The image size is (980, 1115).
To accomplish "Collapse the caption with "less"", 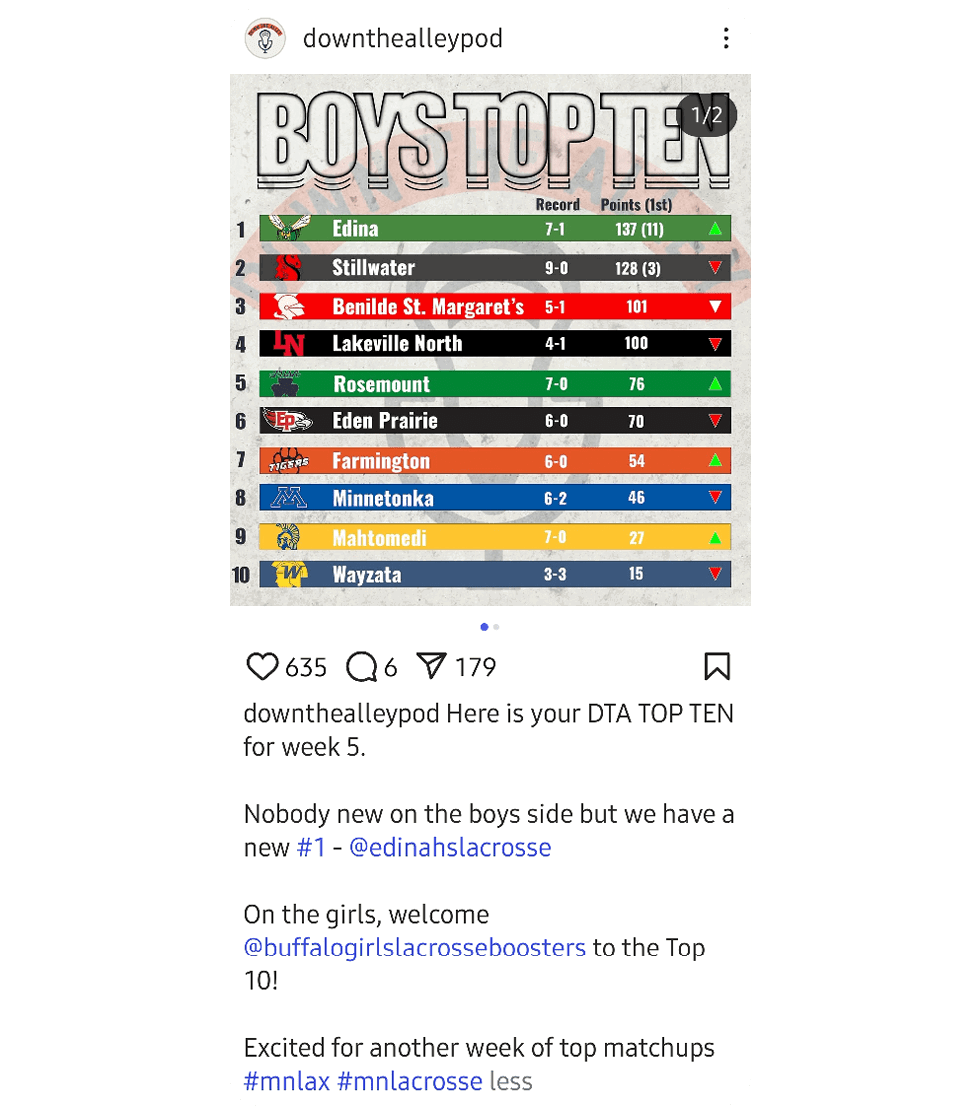I will (x=510, y=1081).
